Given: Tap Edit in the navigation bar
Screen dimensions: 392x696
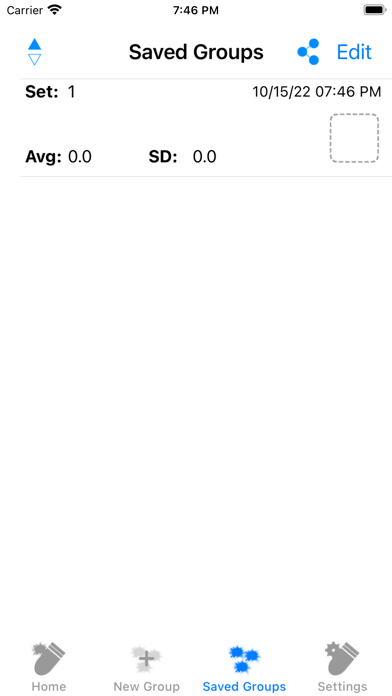Looking at the screenshot, I should click(354, 52).
